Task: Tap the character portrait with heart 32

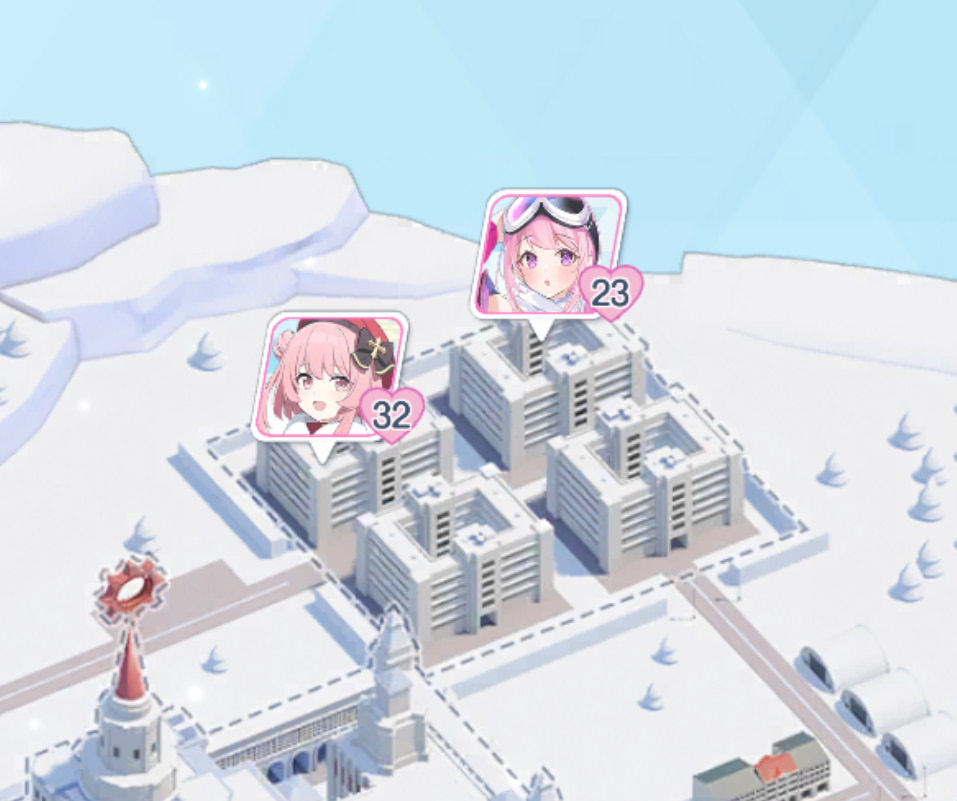Action: click(330, 377)
